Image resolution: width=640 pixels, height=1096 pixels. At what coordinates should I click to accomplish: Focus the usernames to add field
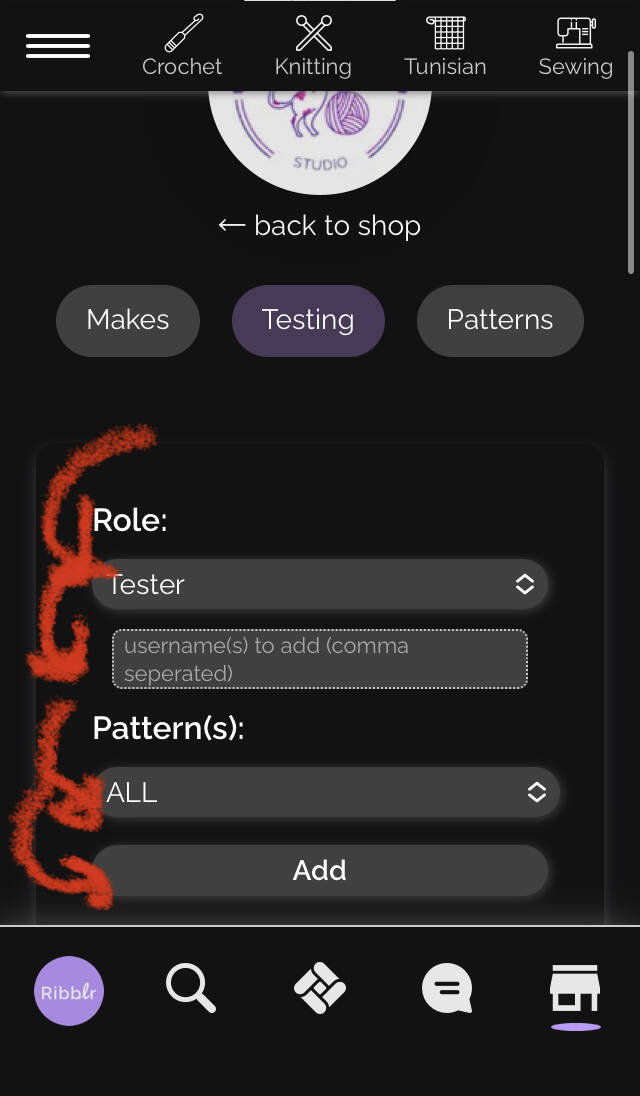pos(319,659)
